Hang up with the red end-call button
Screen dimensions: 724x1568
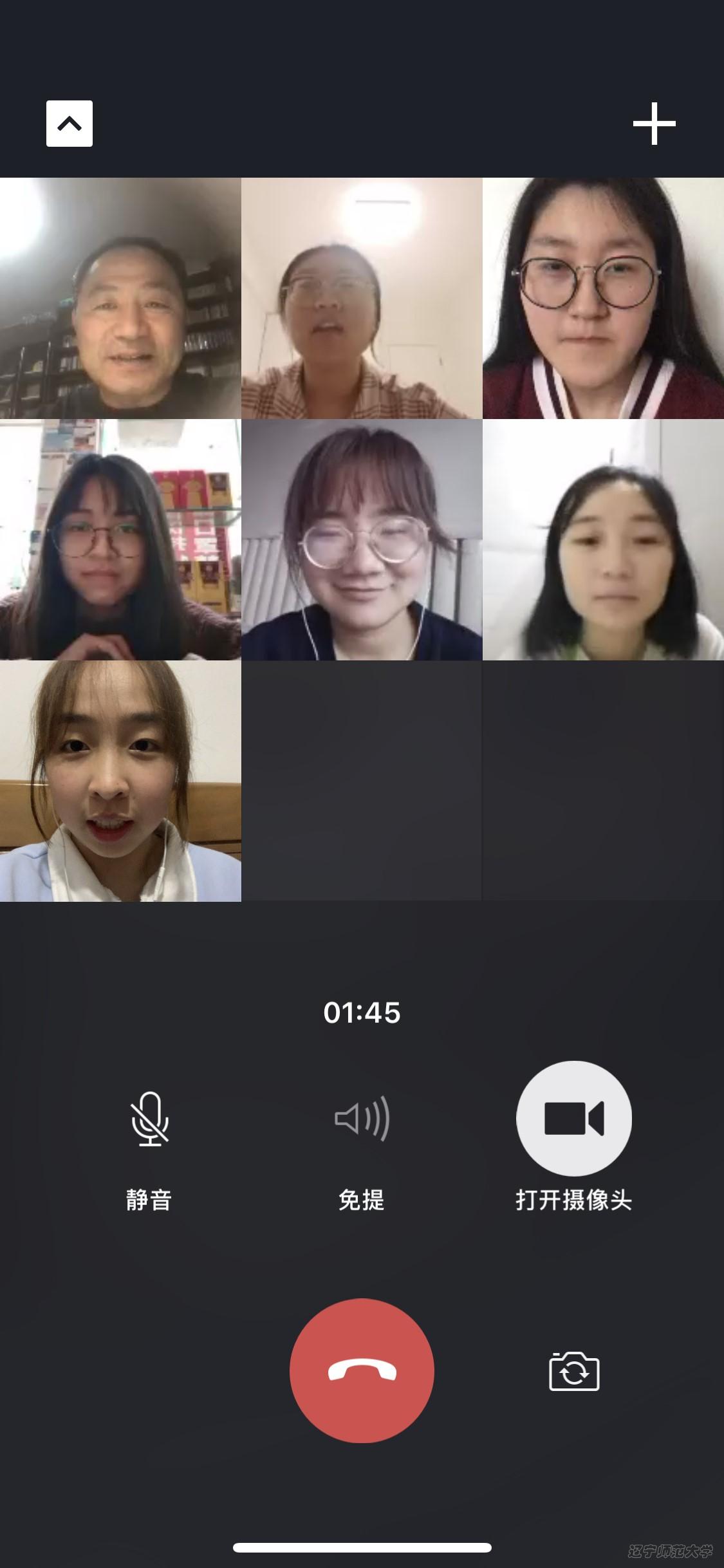click(362, 1371)
